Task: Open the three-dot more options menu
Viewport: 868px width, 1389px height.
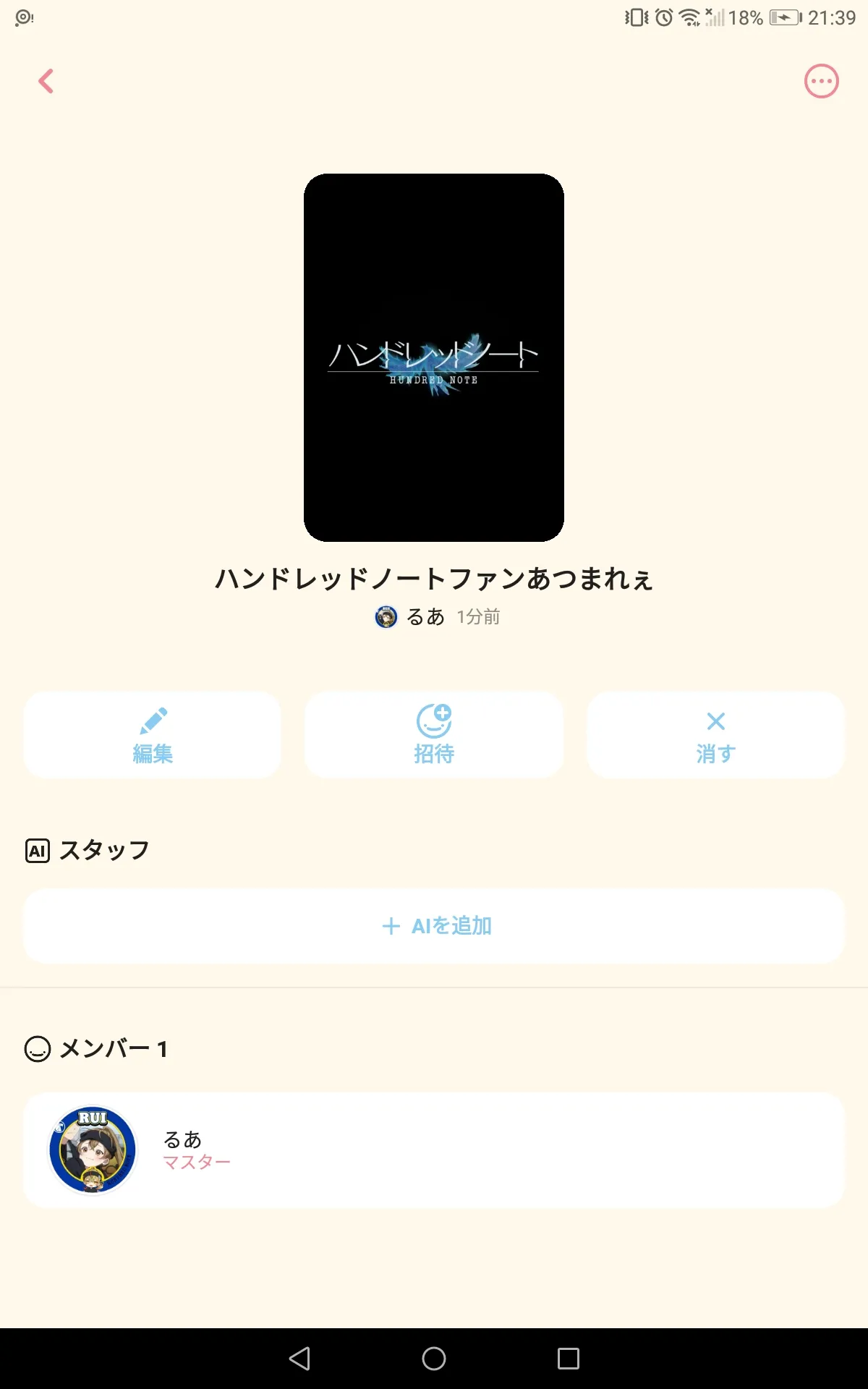Action: [821, 81]
